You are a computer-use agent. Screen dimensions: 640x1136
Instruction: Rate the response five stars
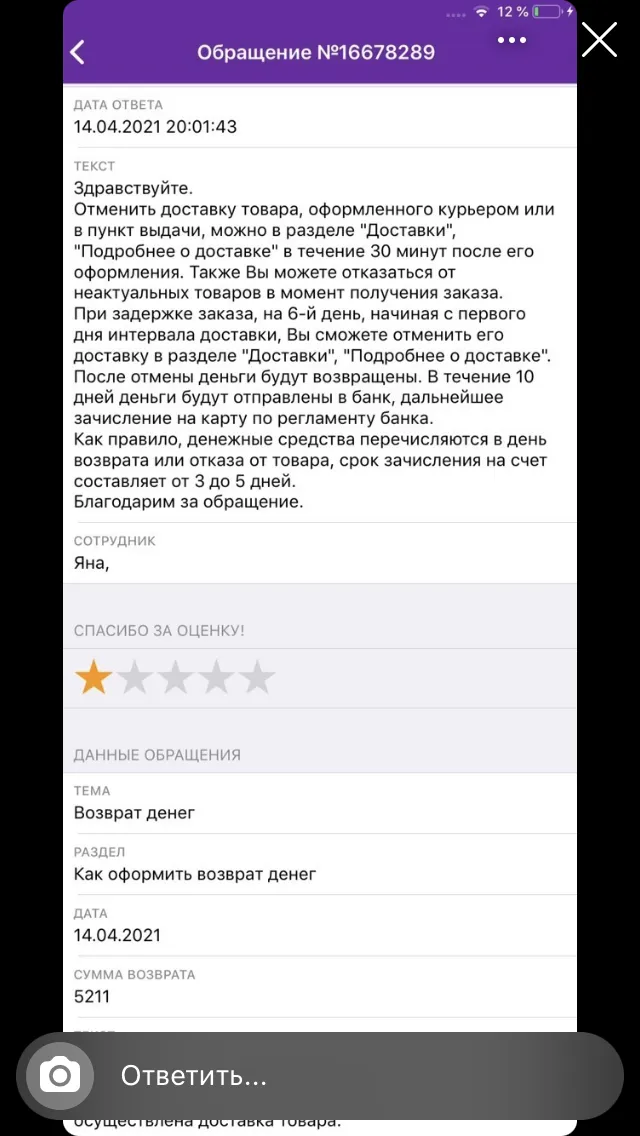pos(257,679)
